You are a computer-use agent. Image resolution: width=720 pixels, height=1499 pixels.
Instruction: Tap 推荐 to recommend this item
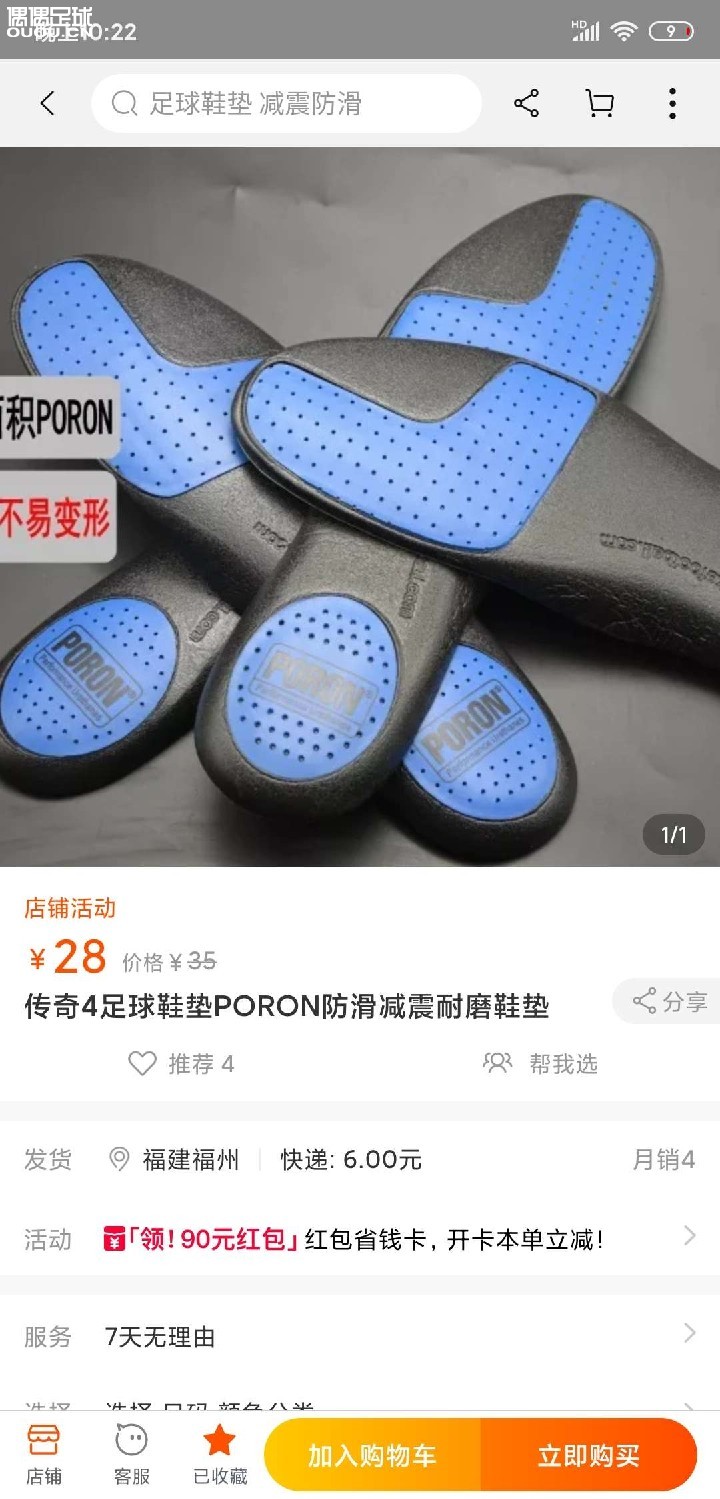(181, 1063)
